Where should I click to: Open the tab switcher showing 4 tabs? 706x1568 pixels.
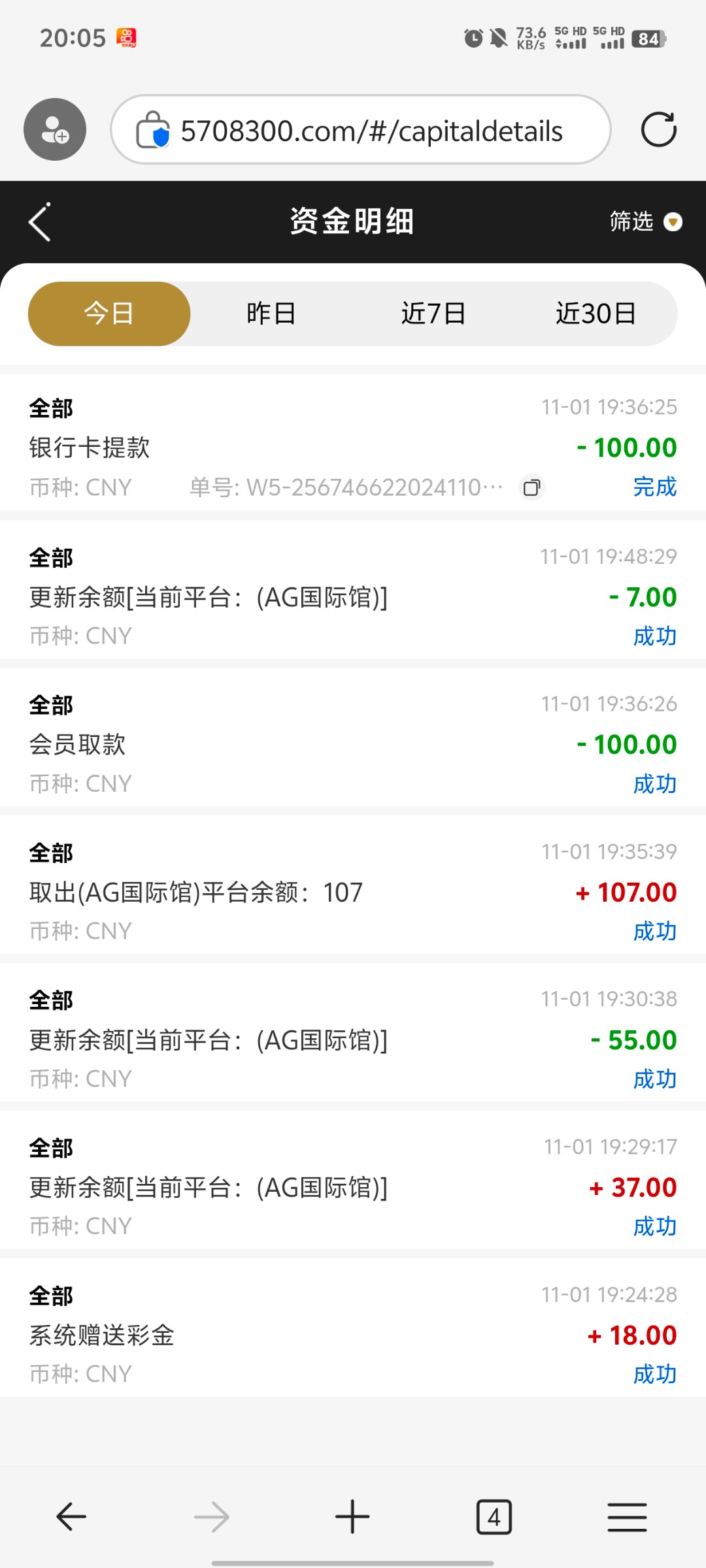coord(494,1516)
